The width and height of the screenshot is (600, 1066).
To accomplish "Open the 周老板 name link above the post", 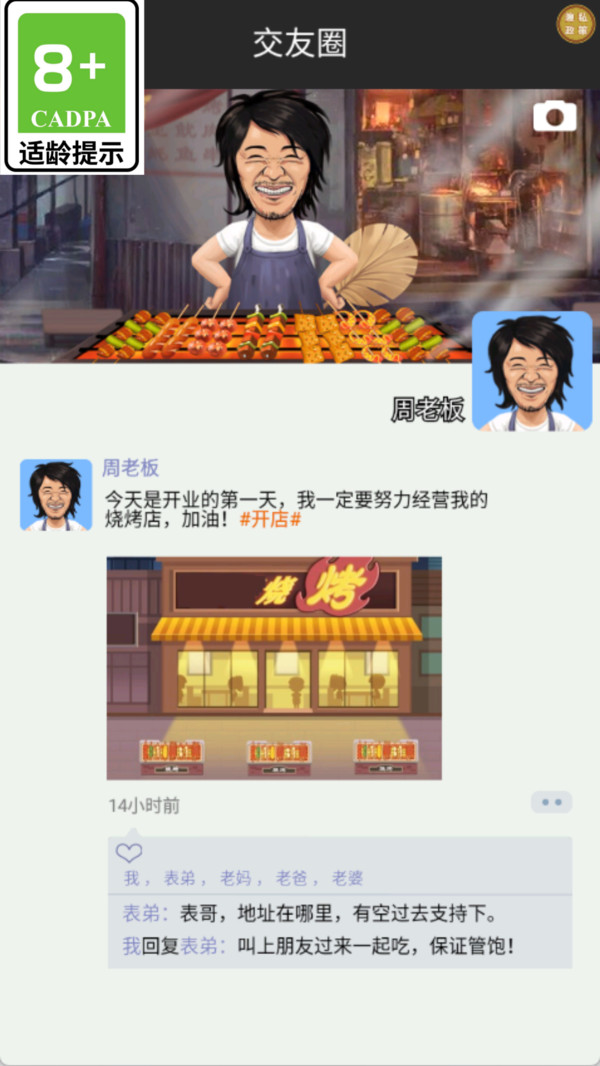I will pos(130,468).
